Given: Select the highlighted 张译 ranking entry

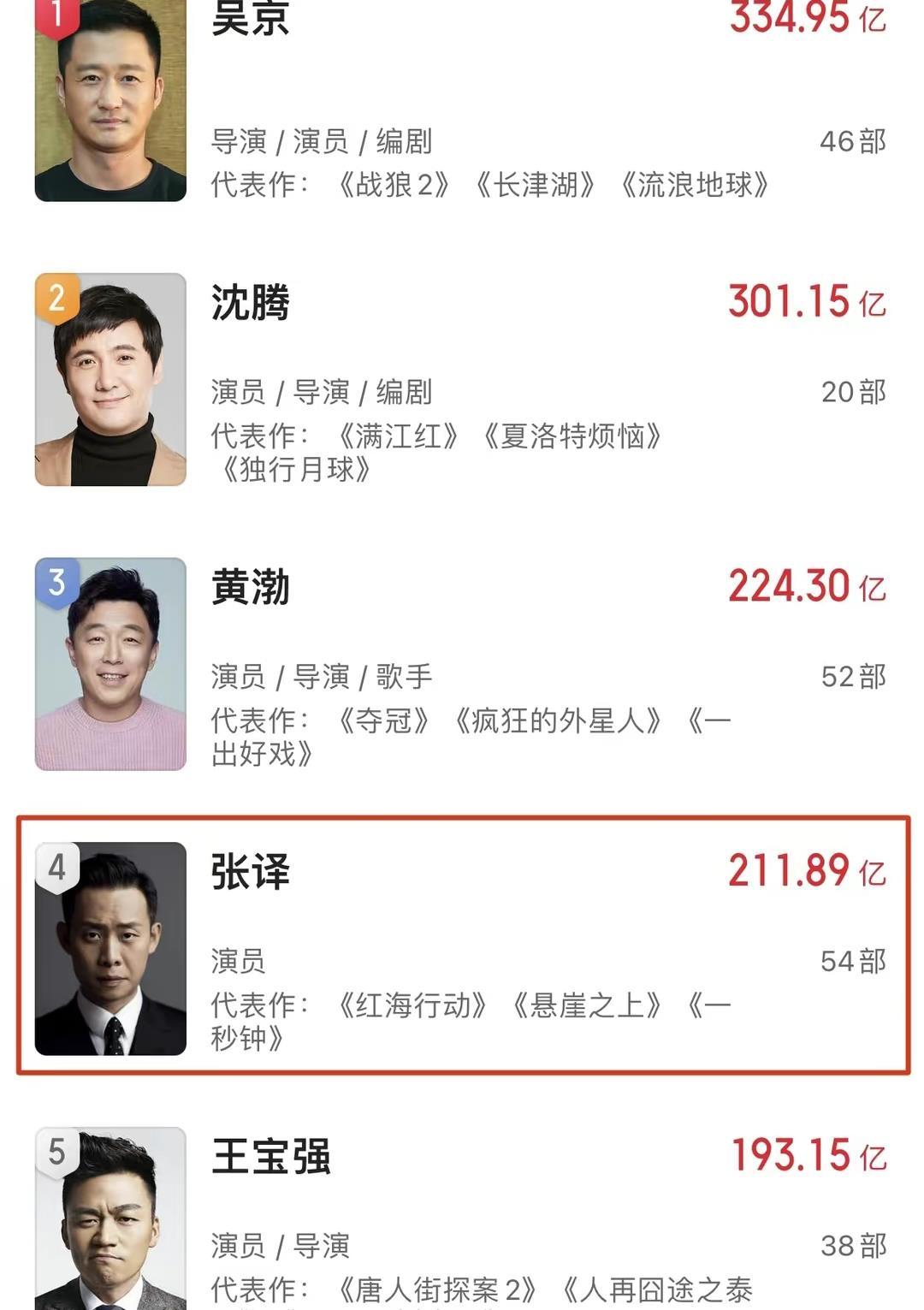Looking at the screenshot, I should coord(462,941).
